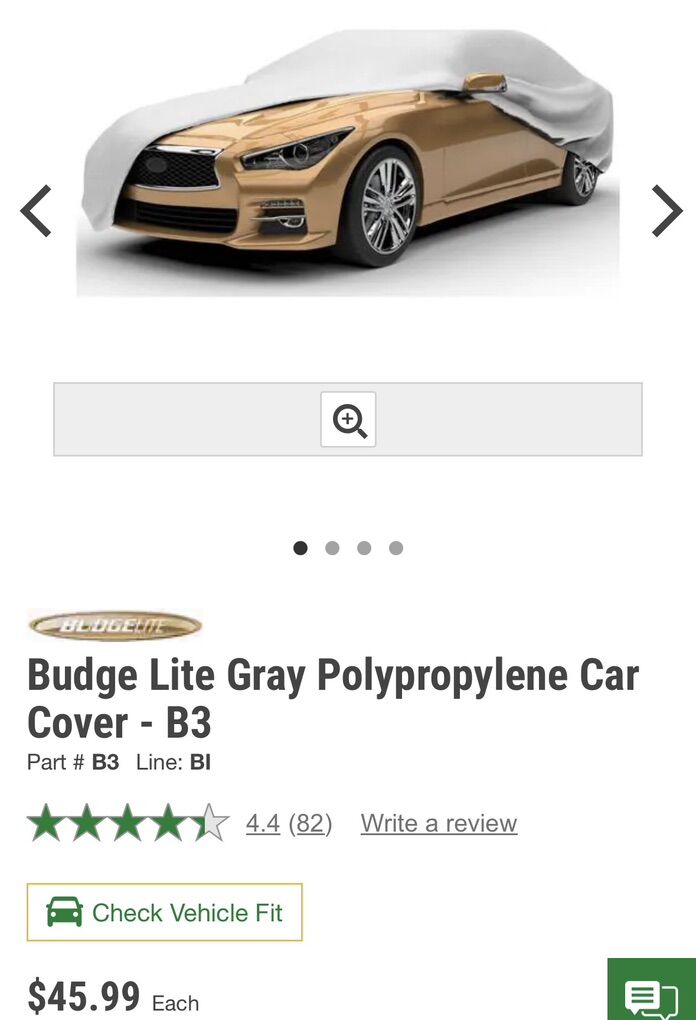
Task: Check Vehicle Fit for this cover
Action: click(165, 912)
